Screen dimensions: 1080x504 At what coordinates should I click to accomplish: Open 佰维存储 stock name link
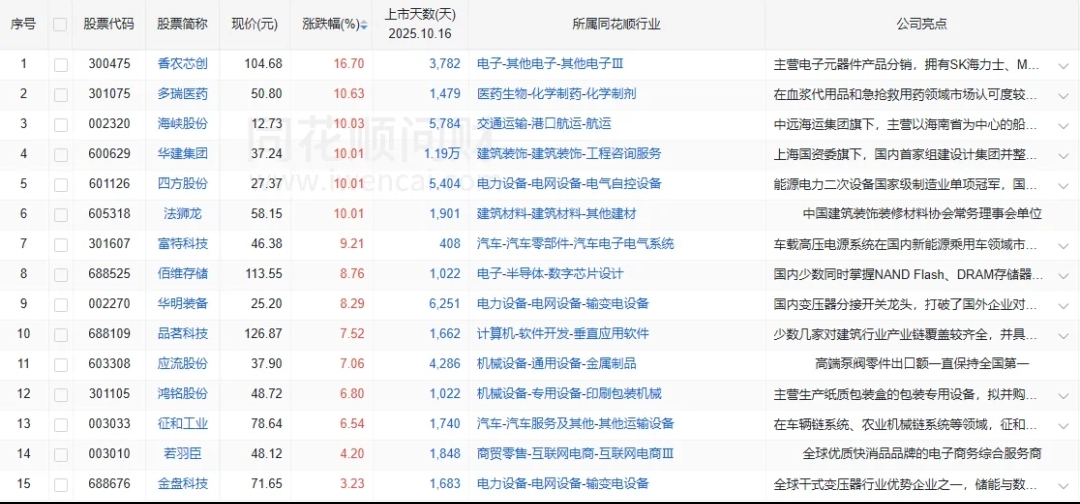click(x=183, y=274)
